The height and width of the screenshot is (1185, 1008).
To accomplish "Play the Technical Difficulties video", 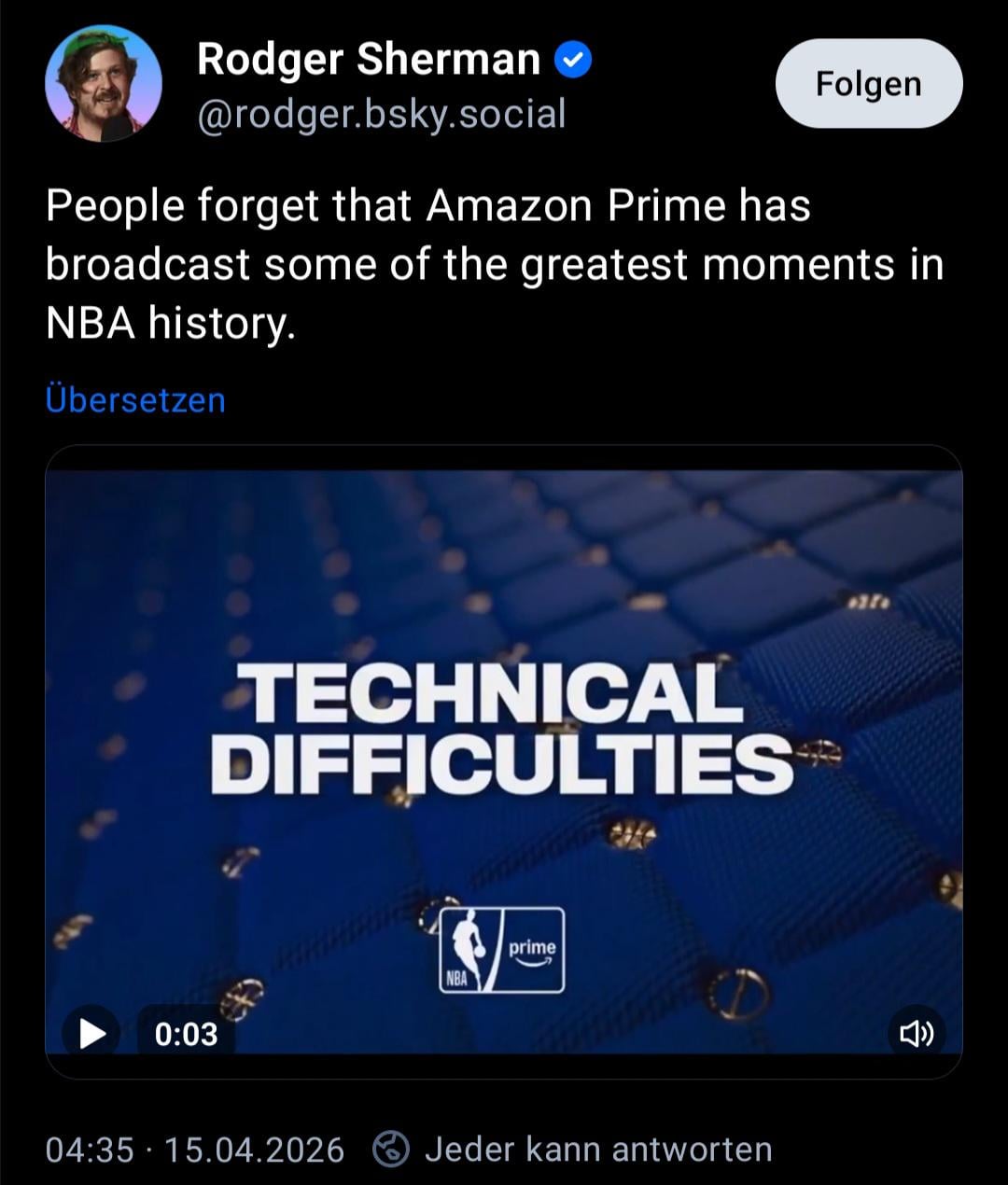I will click(x=91, y=1034).
